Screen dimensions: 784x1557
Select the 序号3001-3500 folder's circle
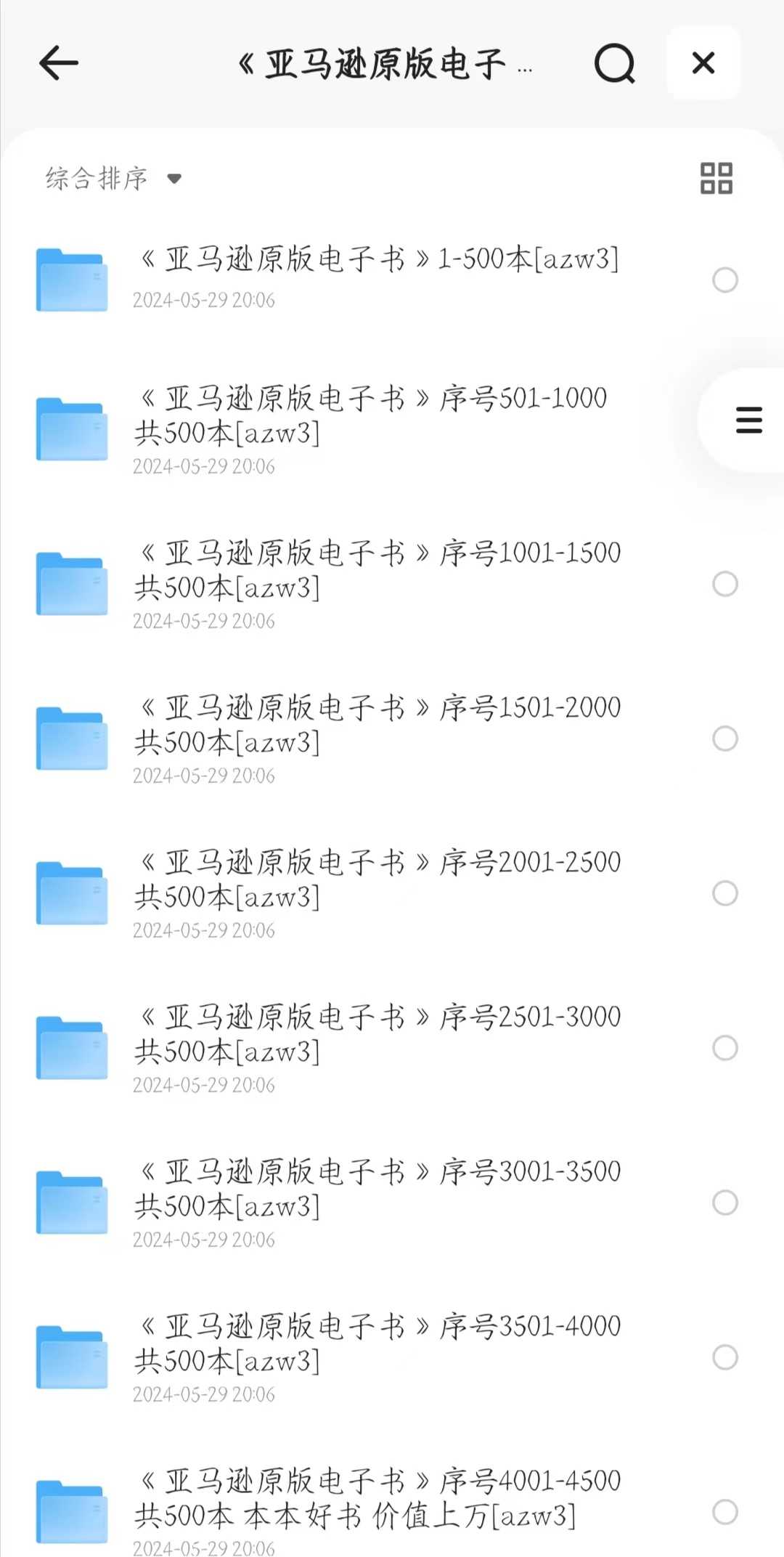coord(725,1203)
